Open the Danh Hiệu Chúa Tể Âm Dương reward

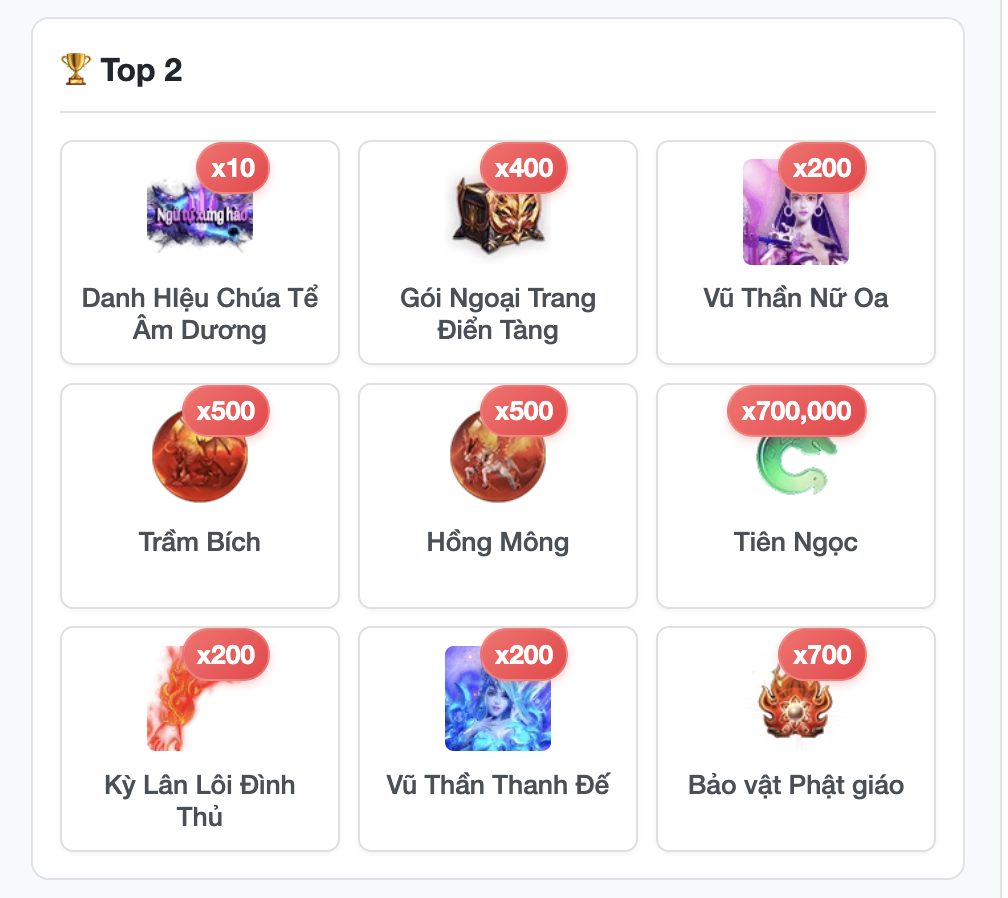(x=200, y=253)
